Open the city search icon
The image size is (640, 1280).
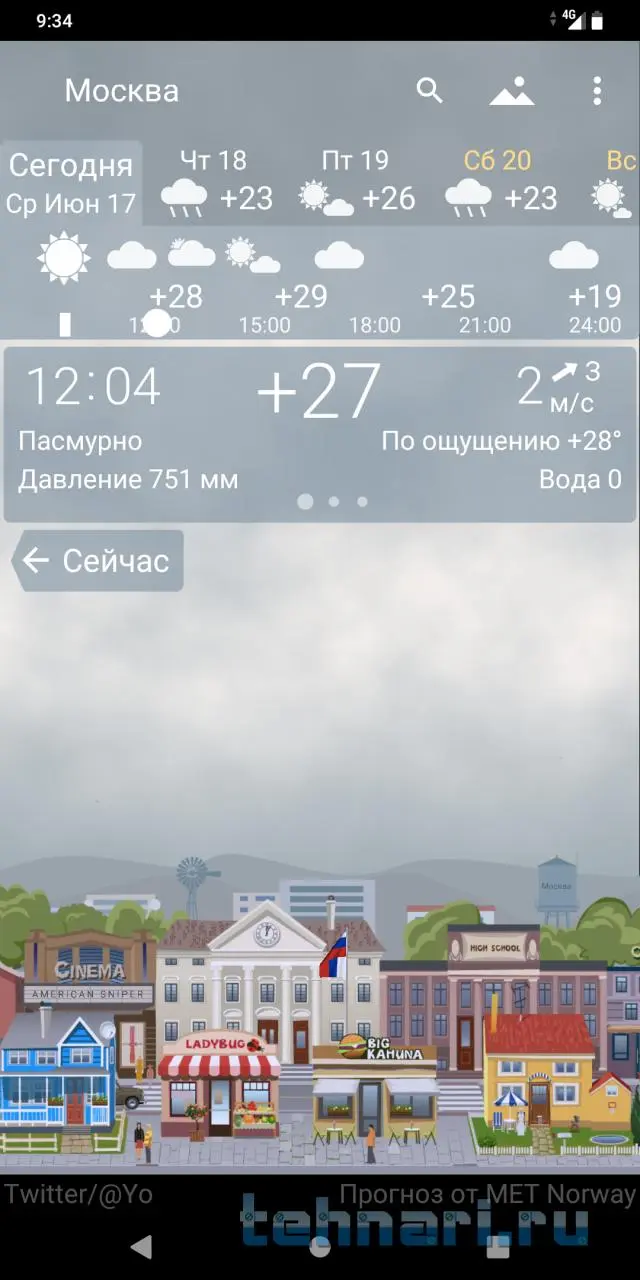point(429,91)
